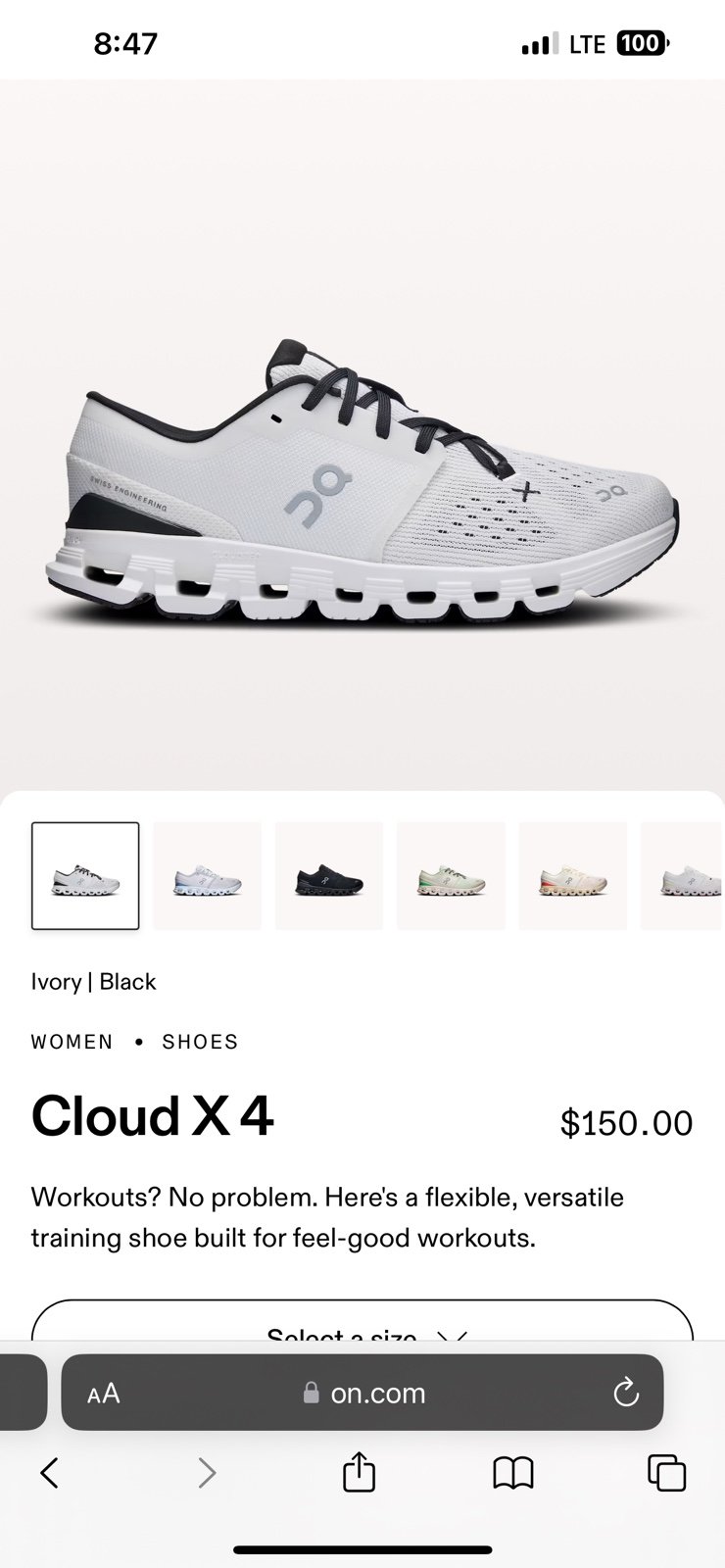
Task: Select the Ivory Black color thumbnail
Action: pyautogui.click(x=85, y=876)
